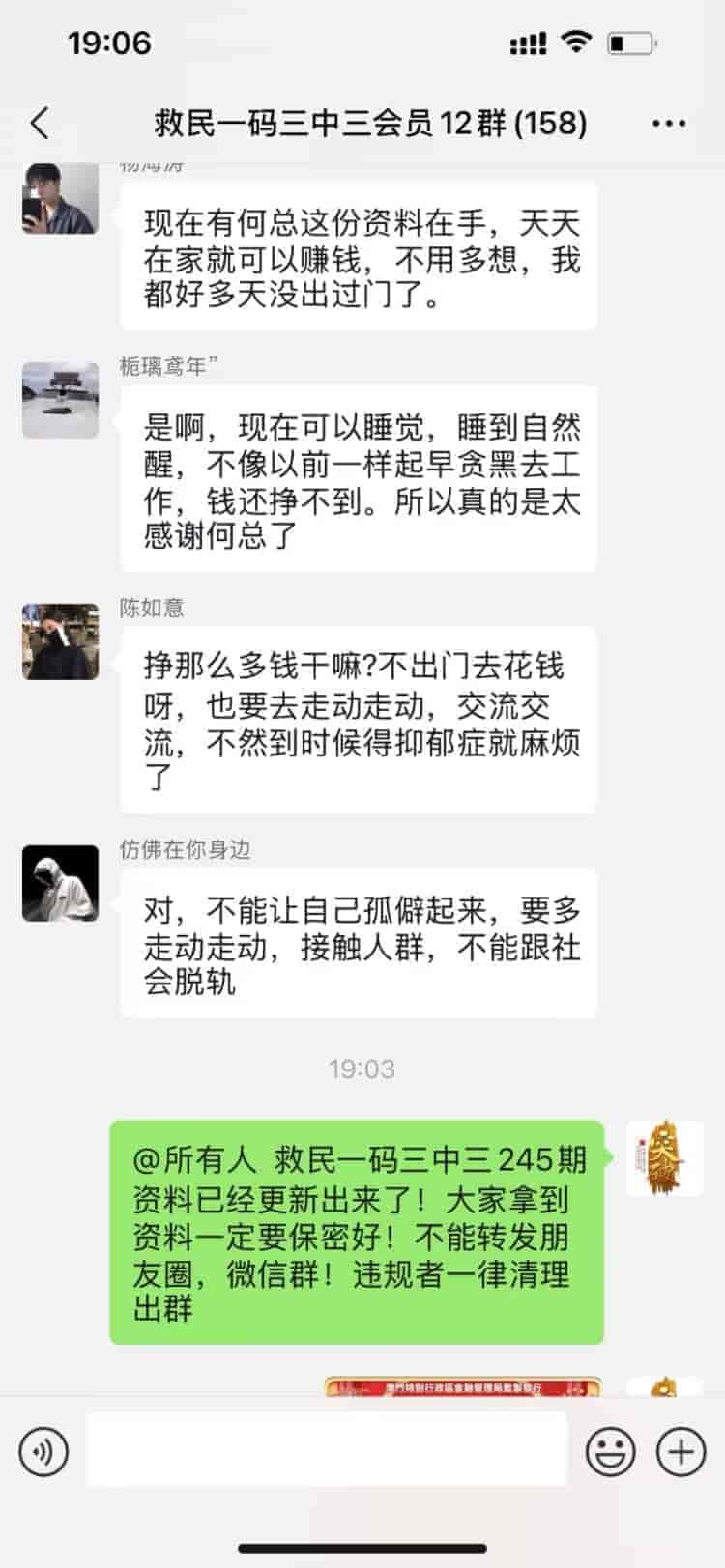The height and width of the screenshot is (1568, 725).
Task: Open the group chat options menu
Action: tap(669, 124)
